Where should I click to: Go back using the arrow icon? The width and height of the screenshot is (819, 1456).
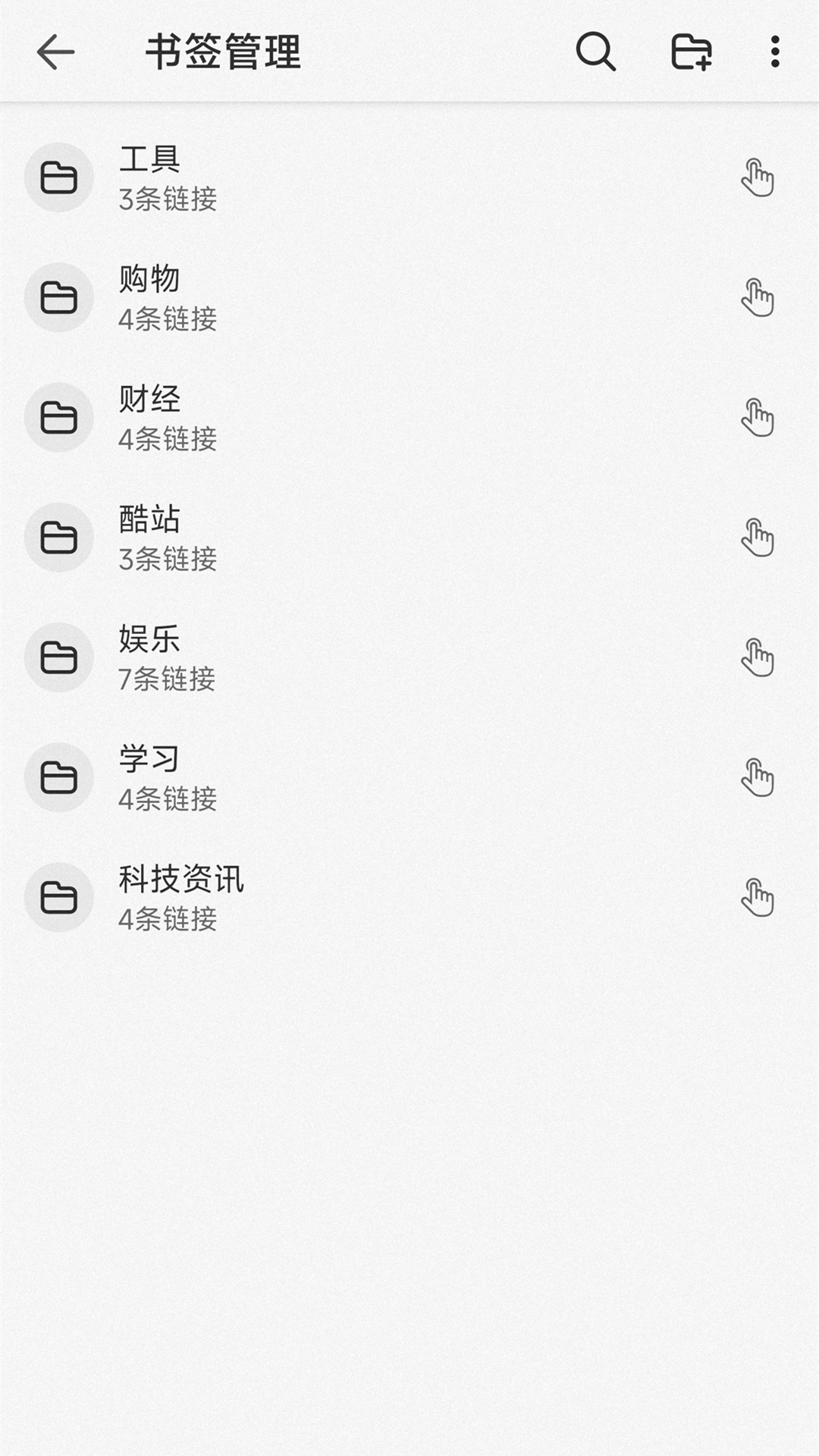click(55, 52)
